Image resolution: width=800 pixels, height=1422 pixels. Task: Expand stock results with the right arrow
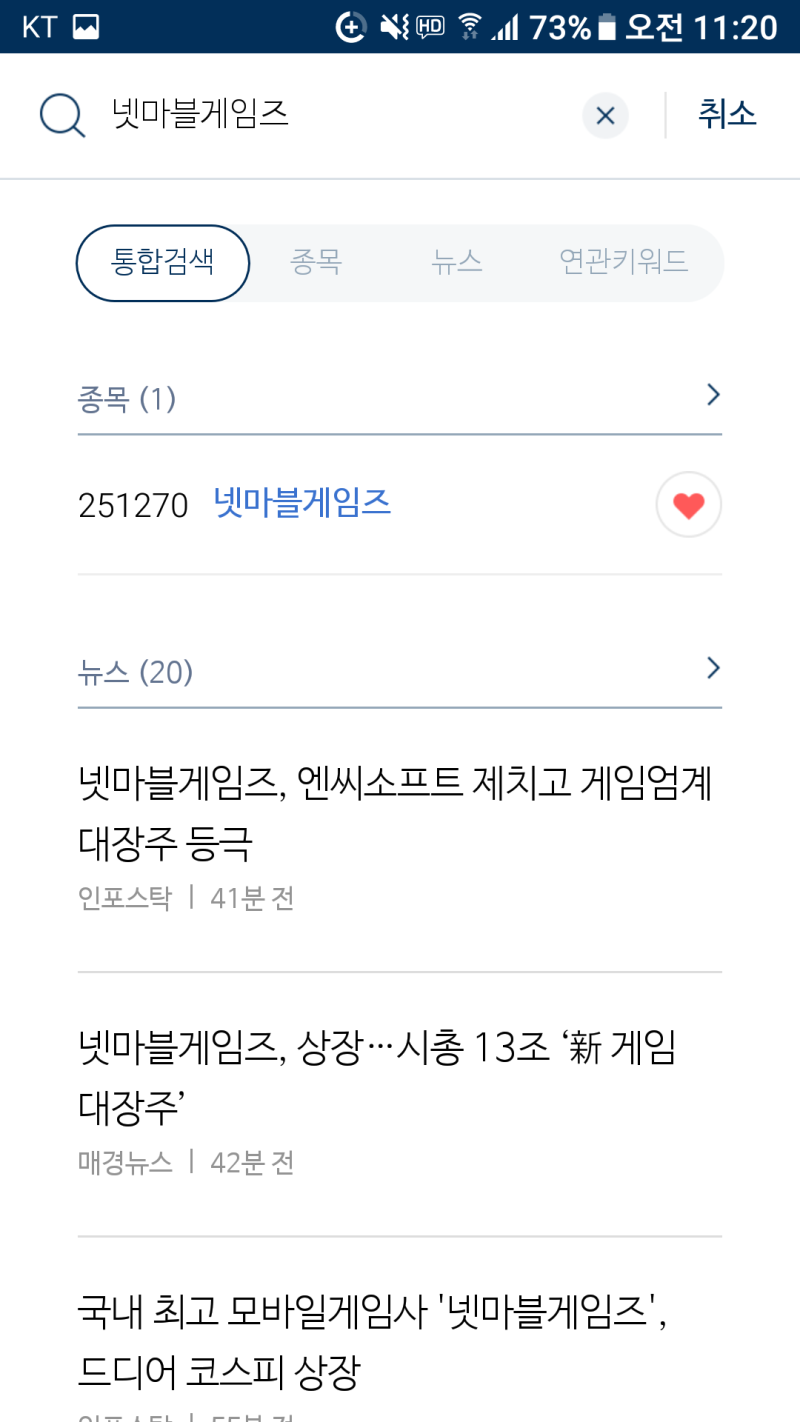[712, 394]
